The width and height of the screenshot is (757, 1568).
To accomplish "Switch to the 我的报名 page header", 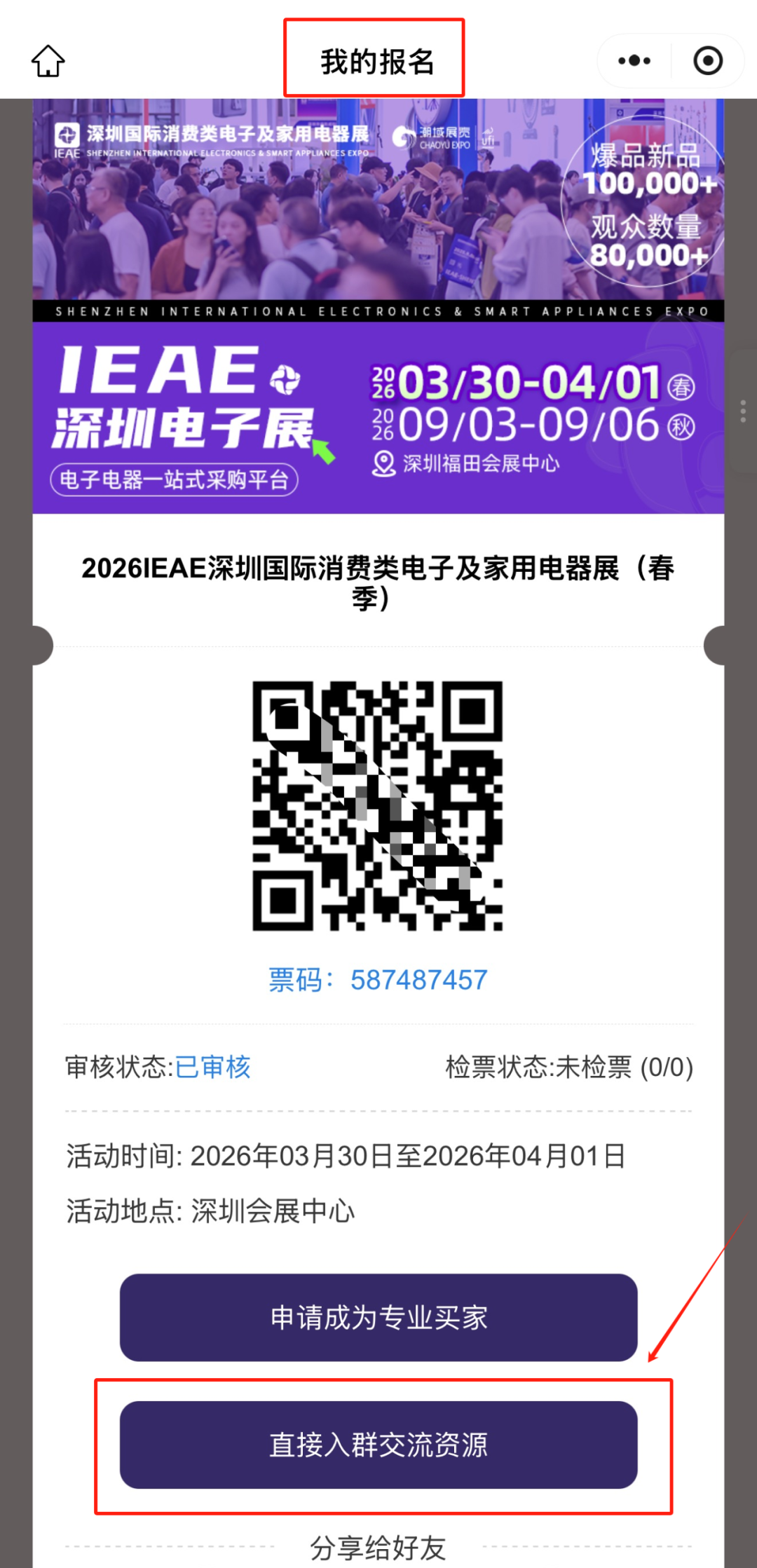I will pyautogui.click(x=376, y=62).
